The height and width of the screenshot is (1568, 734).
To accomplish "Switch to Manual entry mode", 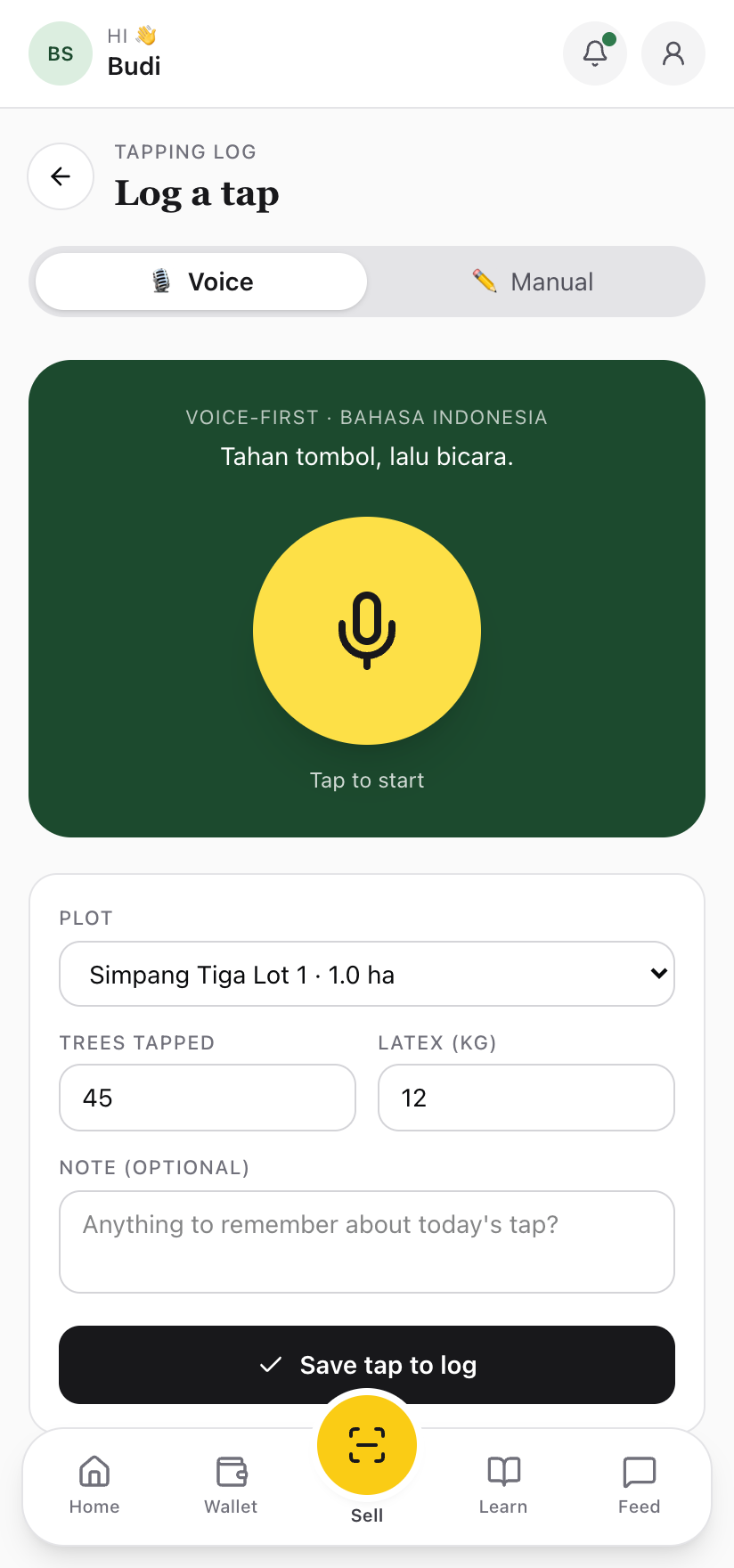I will 533,282.
